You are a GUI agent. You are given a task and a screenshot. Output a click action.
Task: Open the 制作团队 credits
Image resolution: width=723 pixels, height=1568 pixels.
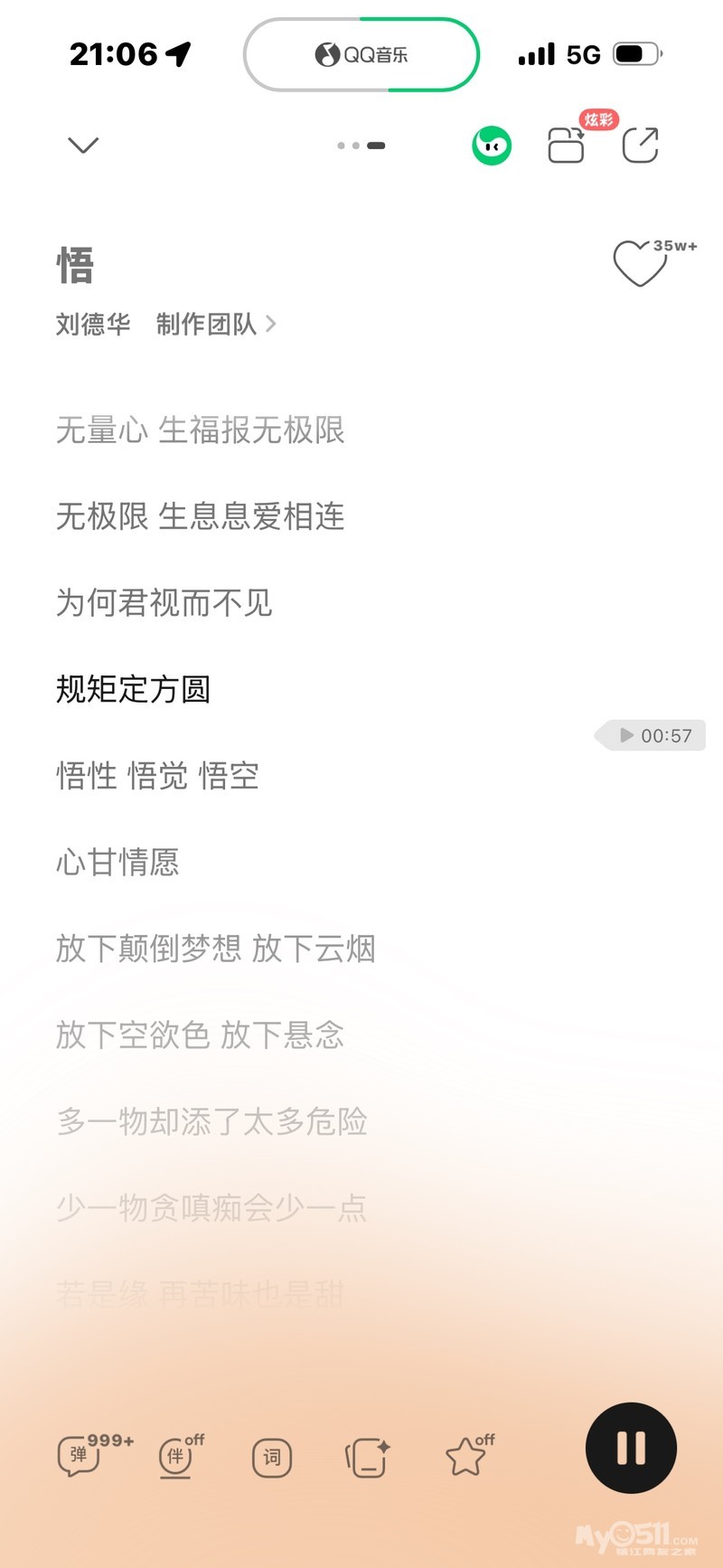pos(215,324)
